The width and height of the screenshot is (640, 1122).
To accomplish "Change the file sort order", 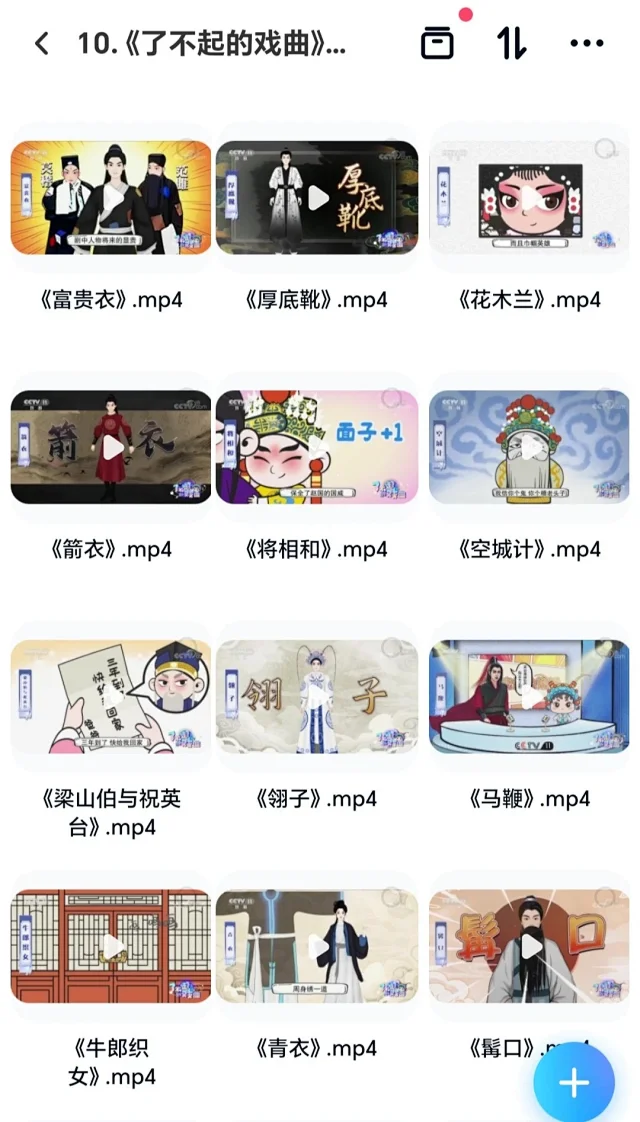I will click(x=512, y=43).
